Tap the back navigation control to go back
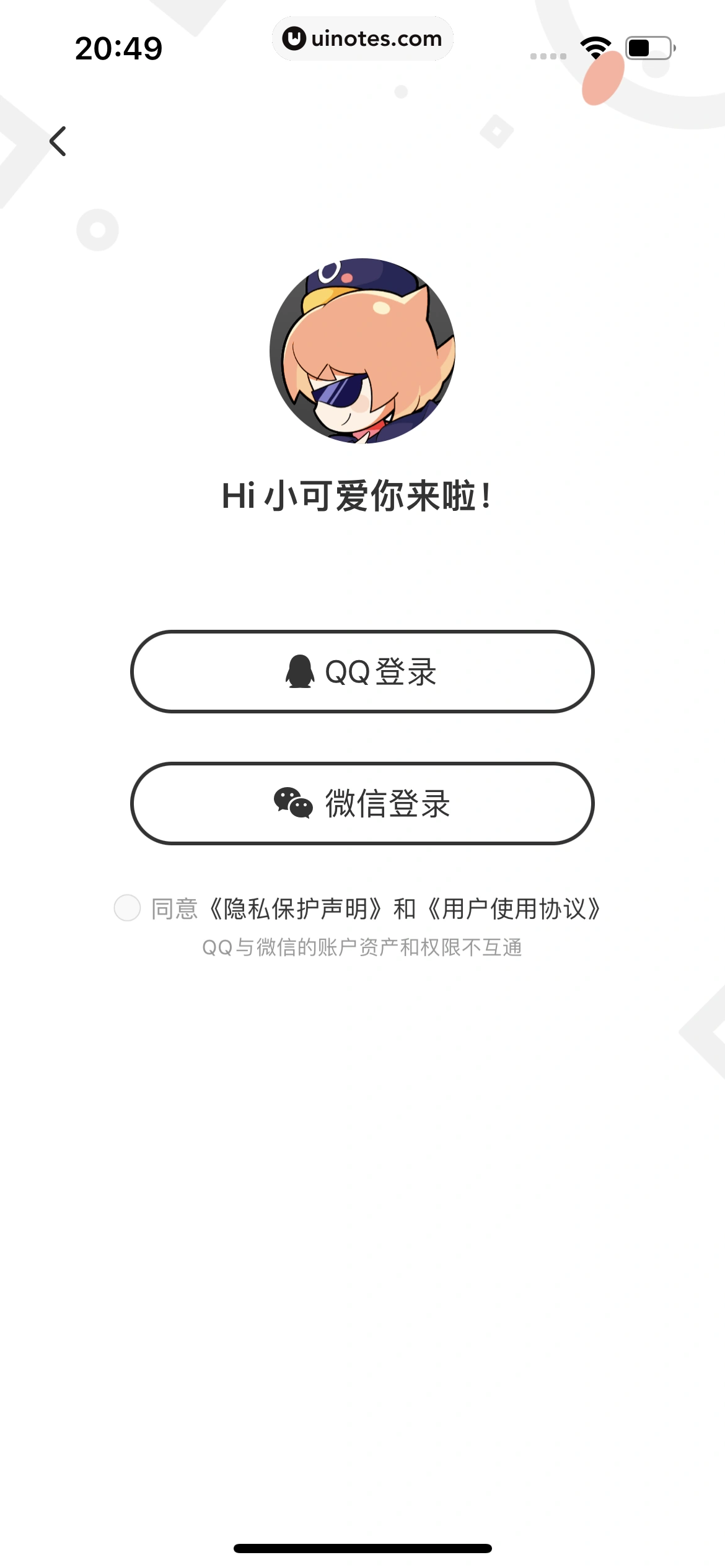Viewport: 725px width, 1568px height. pos(59,141)
